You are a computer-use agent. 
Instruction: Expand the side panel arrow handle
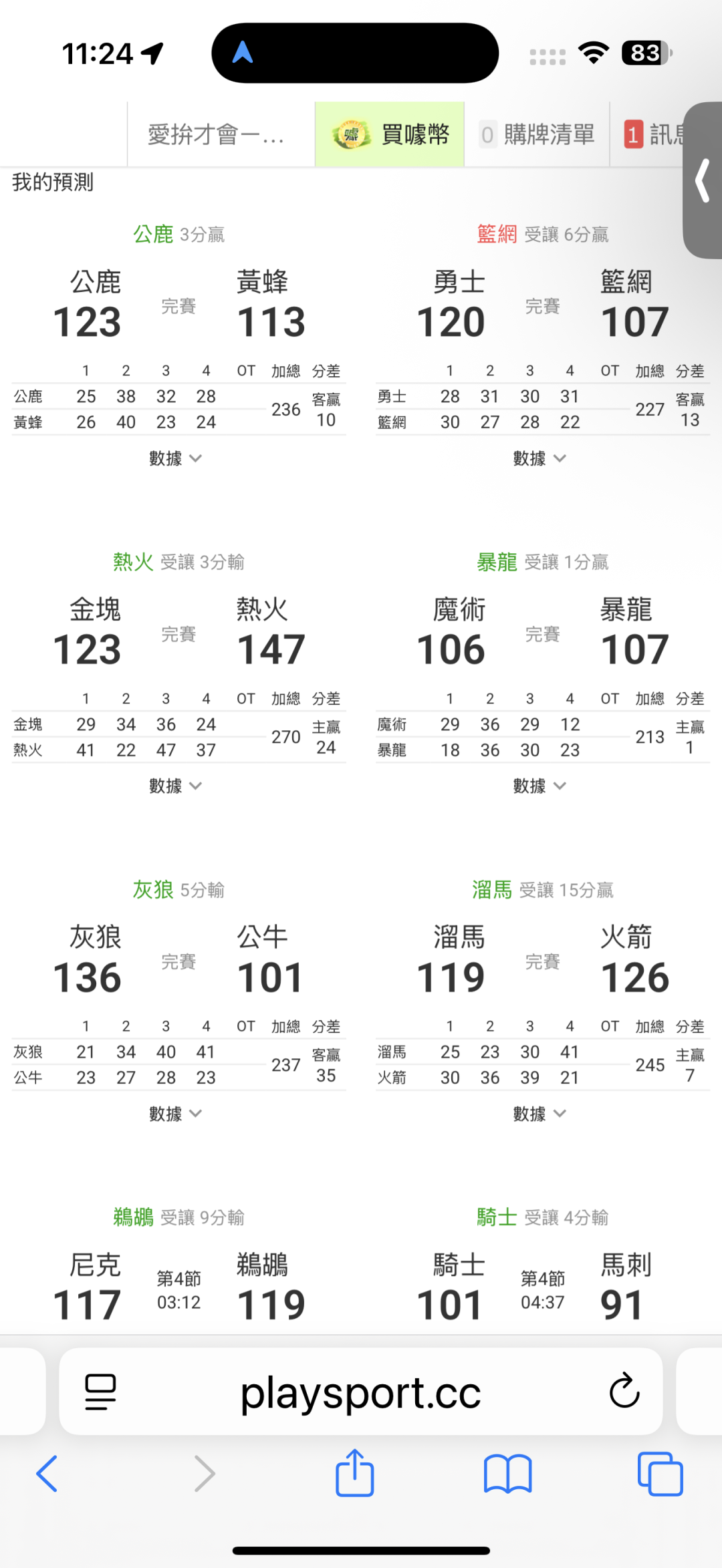pyautogui.click(x=703, y=180)
